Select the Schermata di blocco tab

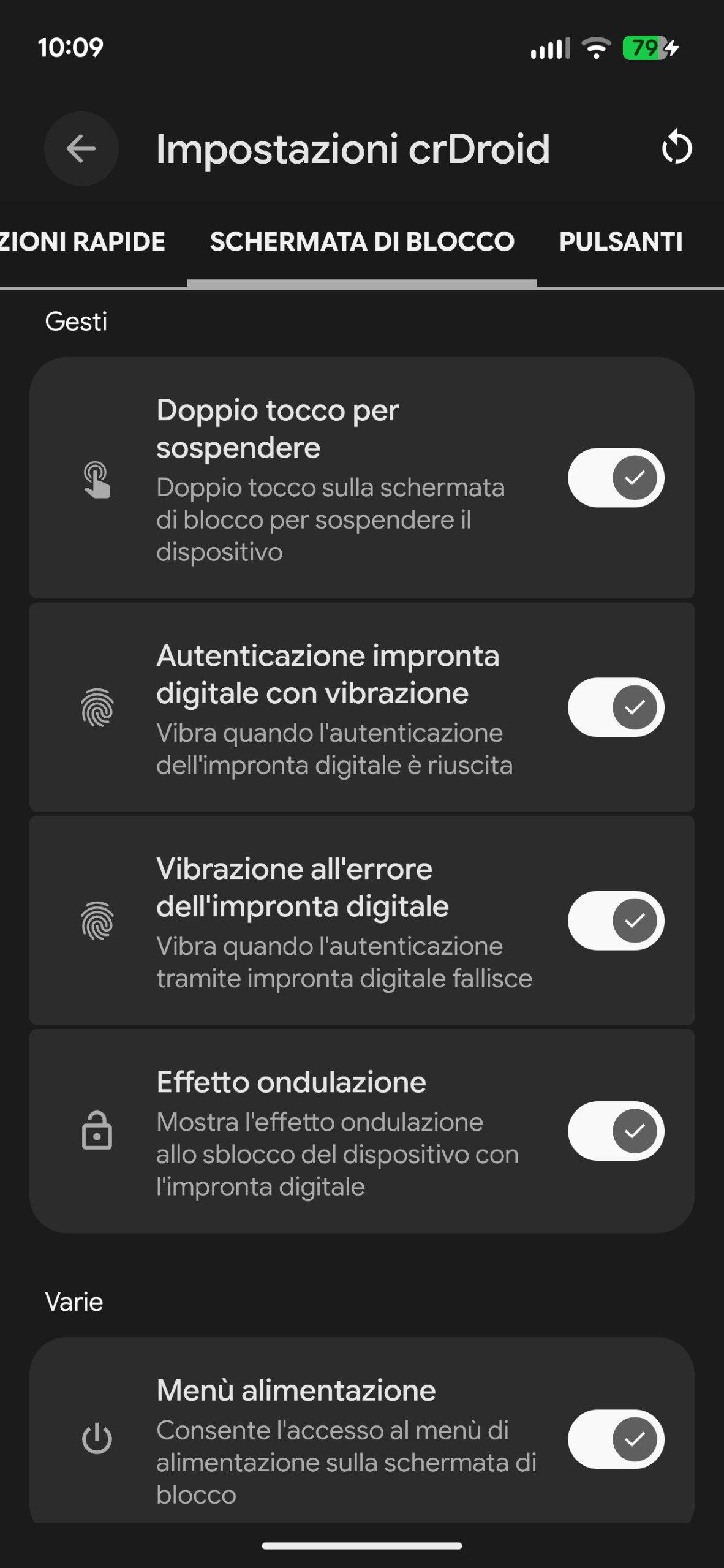(362, 241)
